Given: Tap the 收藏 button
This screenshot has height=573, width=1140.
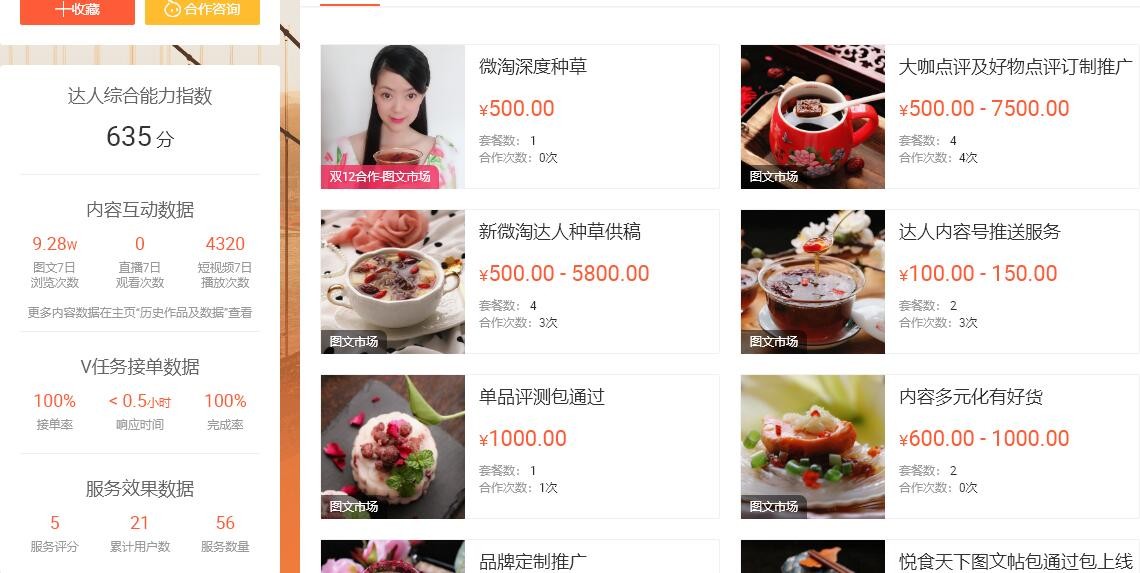Looking at the screenshot, I should (77, 10).
